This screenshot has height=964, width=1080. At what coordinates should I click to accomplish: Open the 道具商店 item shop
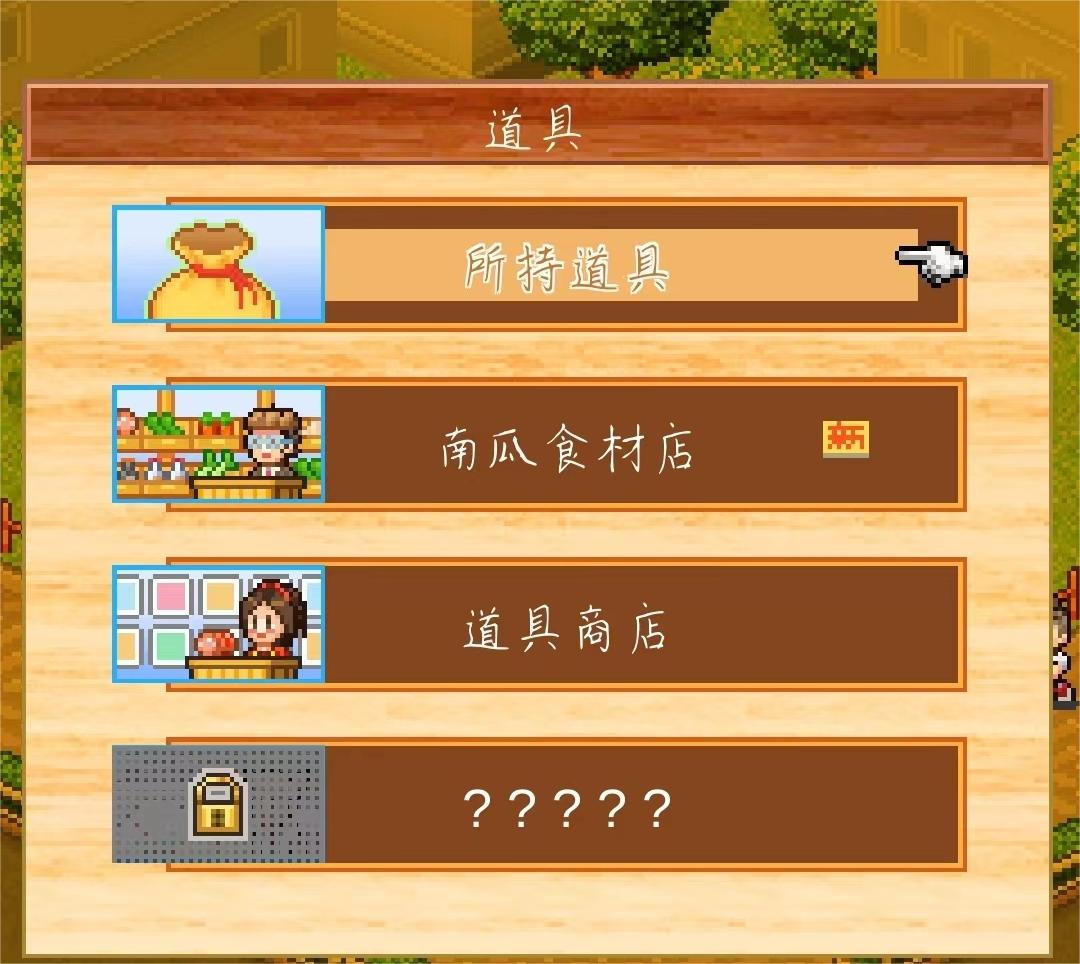pos(566,626)
